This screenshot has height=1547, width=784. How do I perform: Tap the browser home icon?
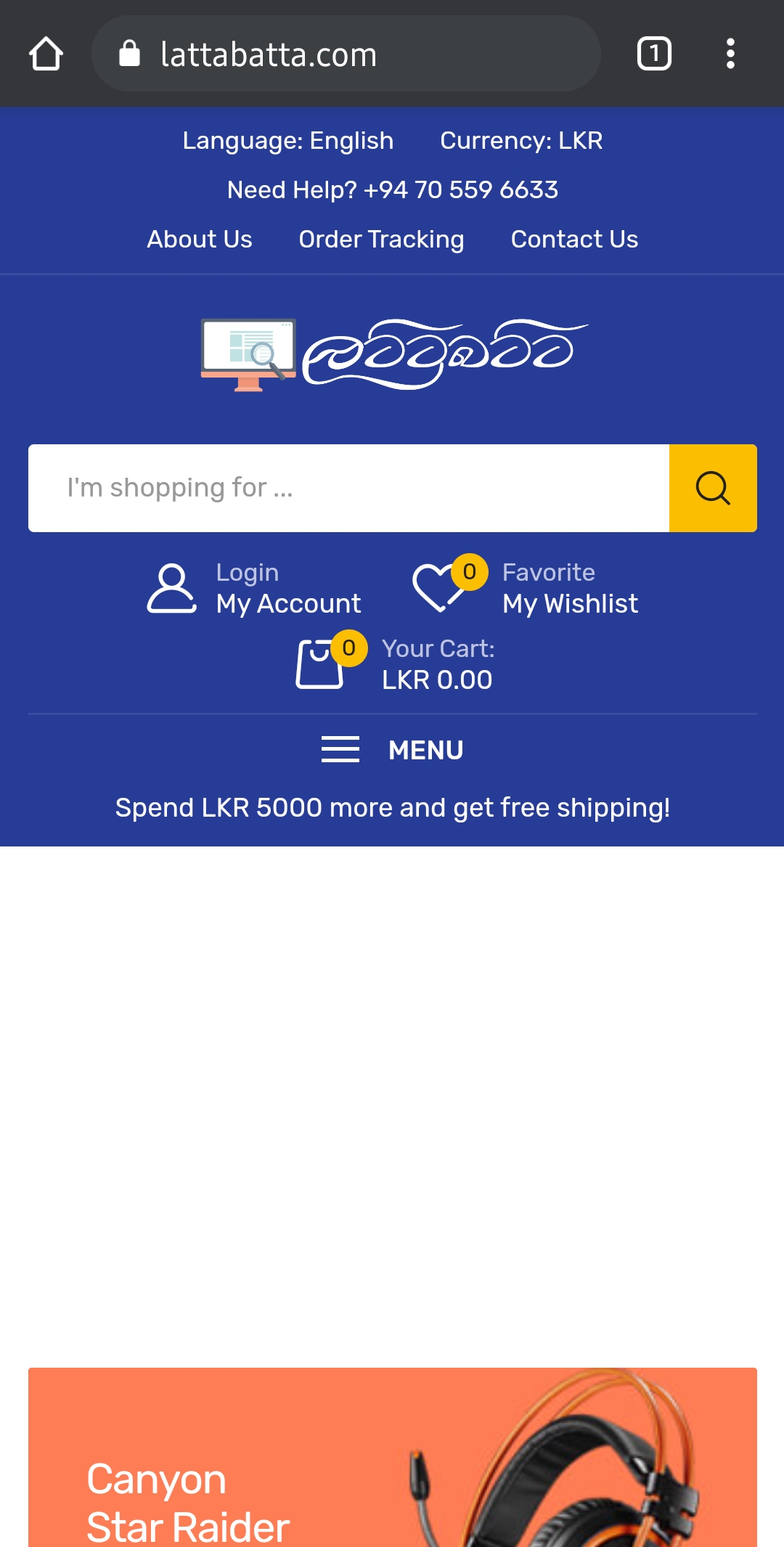46,54
